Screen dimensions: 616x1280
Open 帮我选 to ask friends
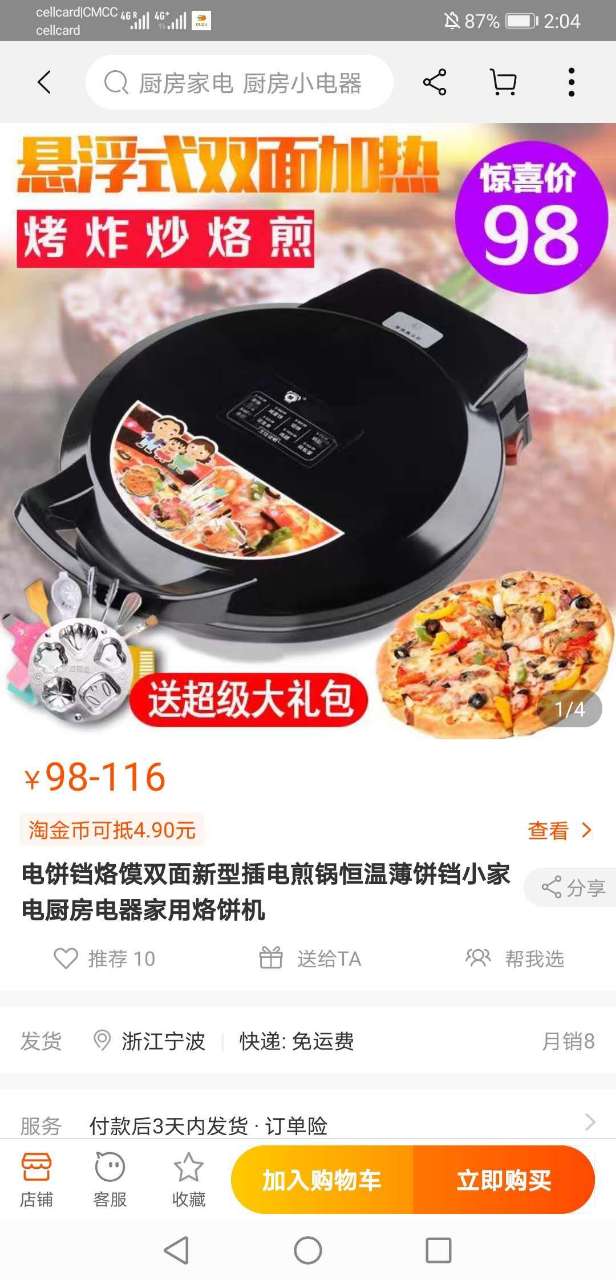tap(515, 959)
